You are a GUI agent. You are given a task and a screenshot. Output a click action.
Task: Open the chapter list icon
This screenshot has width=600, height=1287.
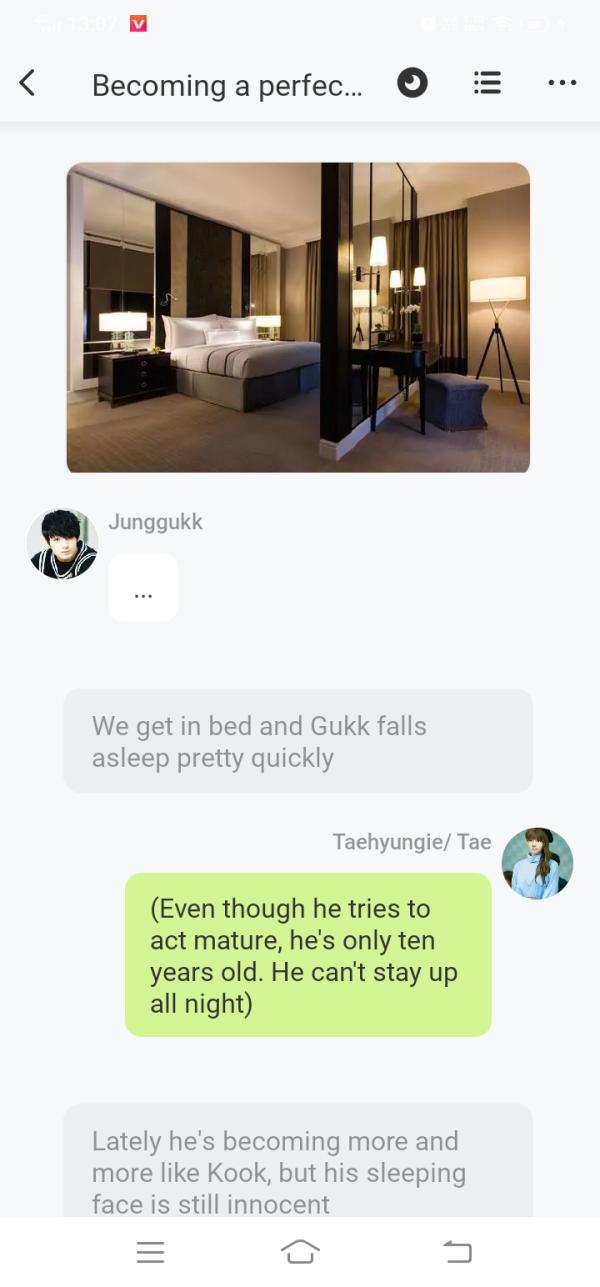pyautogui.click(x=487, y=83)
